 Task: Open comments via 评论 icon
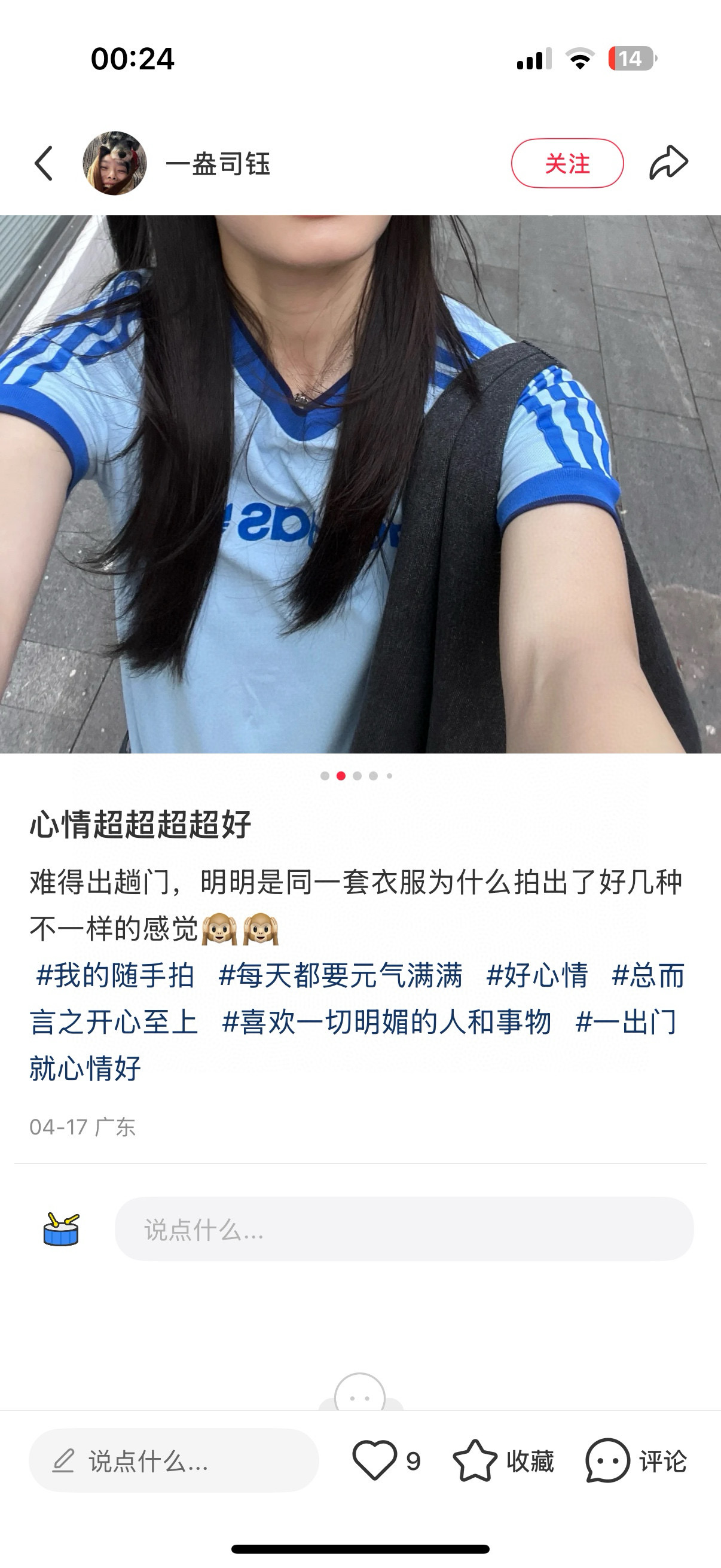point(636,1460)
